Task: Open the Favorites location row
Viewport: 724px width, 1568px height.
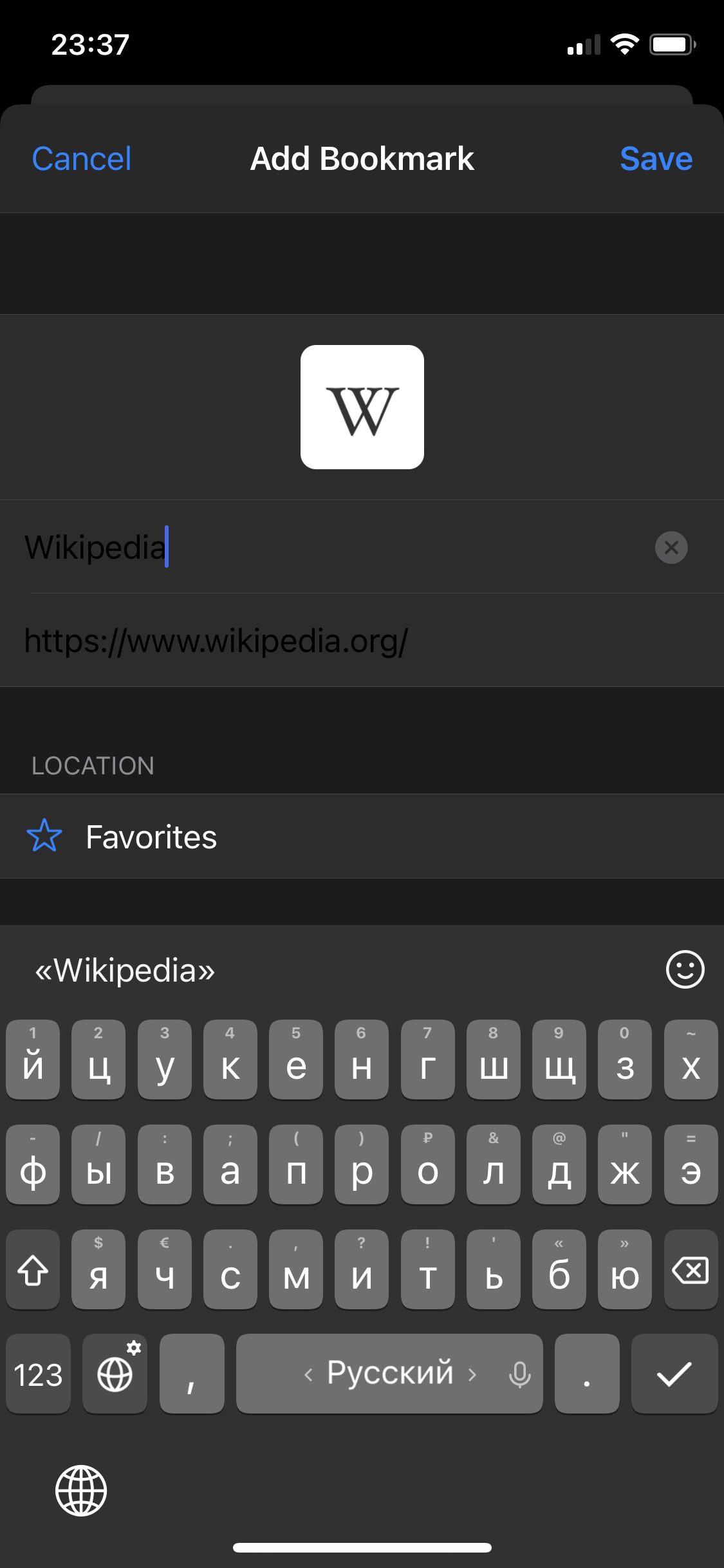Action: pos(362,837)
